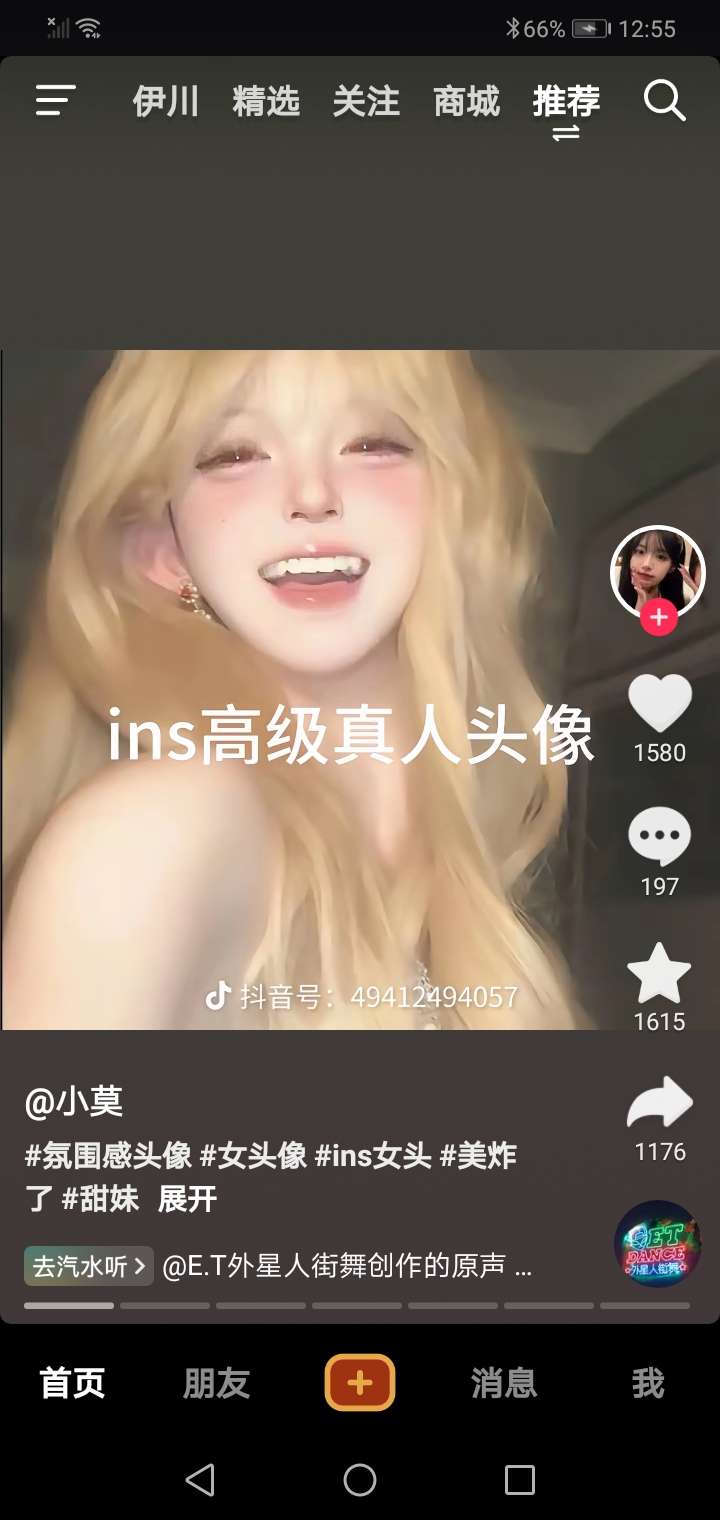Expand the caption with 展开
Screen dimensions: 720x1520
(x=187, y=1199)
